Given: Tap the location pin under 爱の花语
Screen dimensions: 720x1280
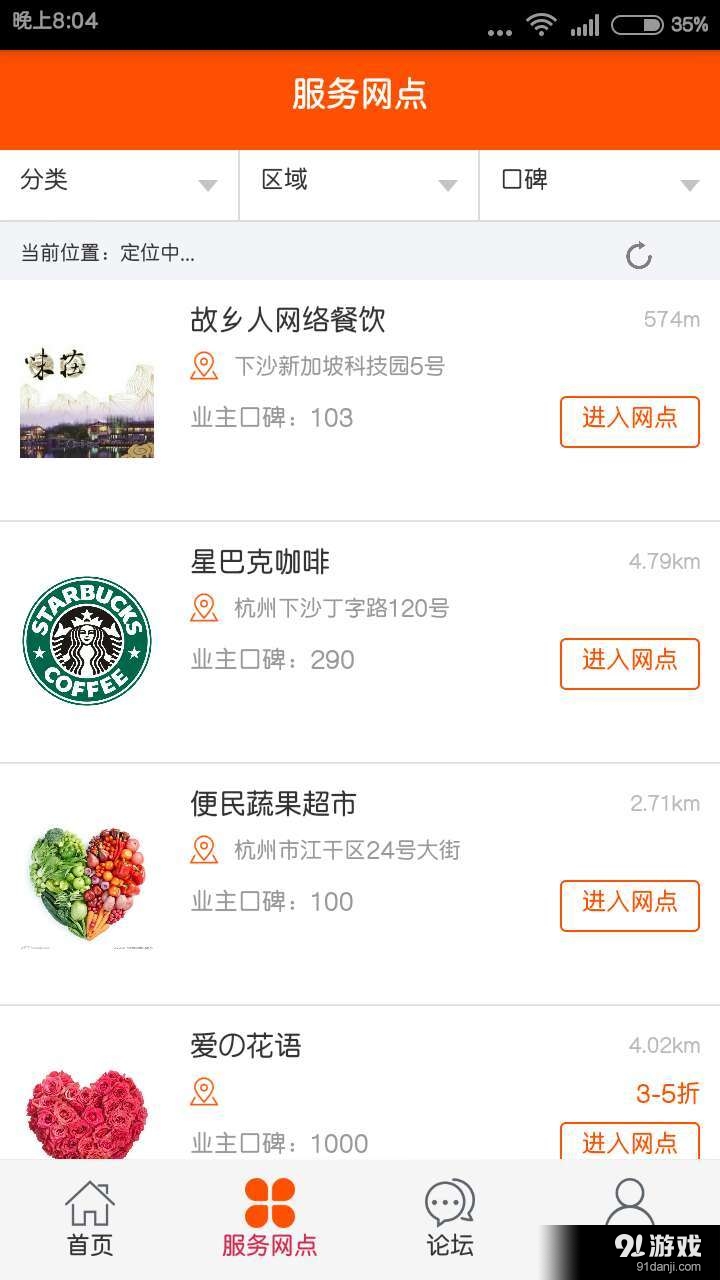Looking at the screenshot, I should [x=204, y=1092].
